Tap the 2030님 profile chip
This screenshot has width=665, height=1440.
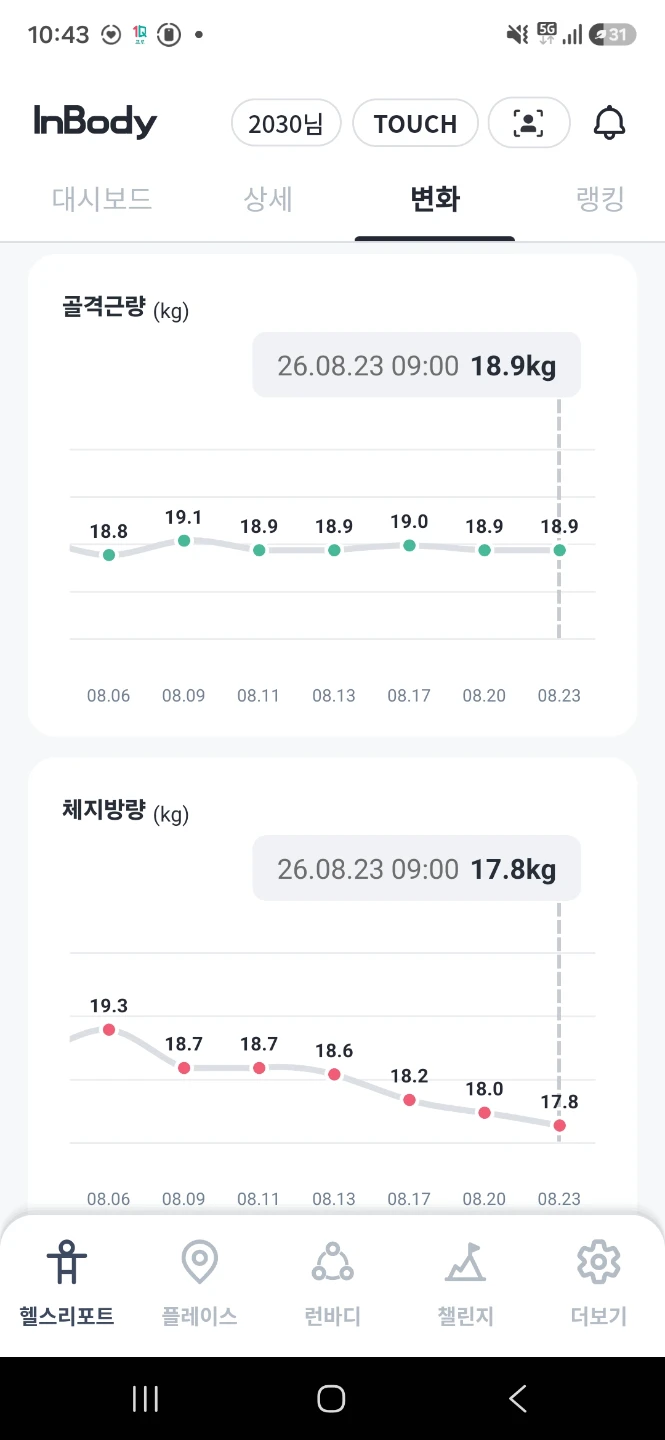point(286,124)
